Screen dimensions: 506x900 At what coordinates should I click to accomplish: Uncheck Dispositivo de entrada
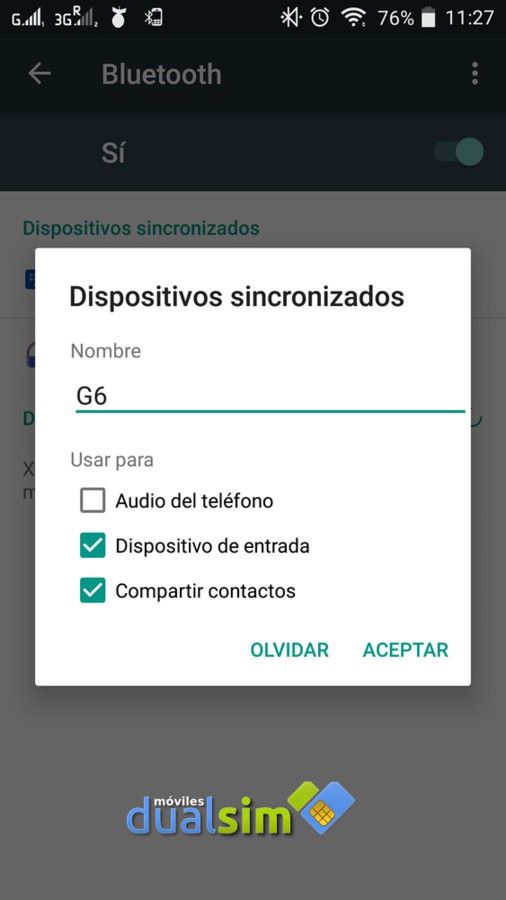coord(92,545)
